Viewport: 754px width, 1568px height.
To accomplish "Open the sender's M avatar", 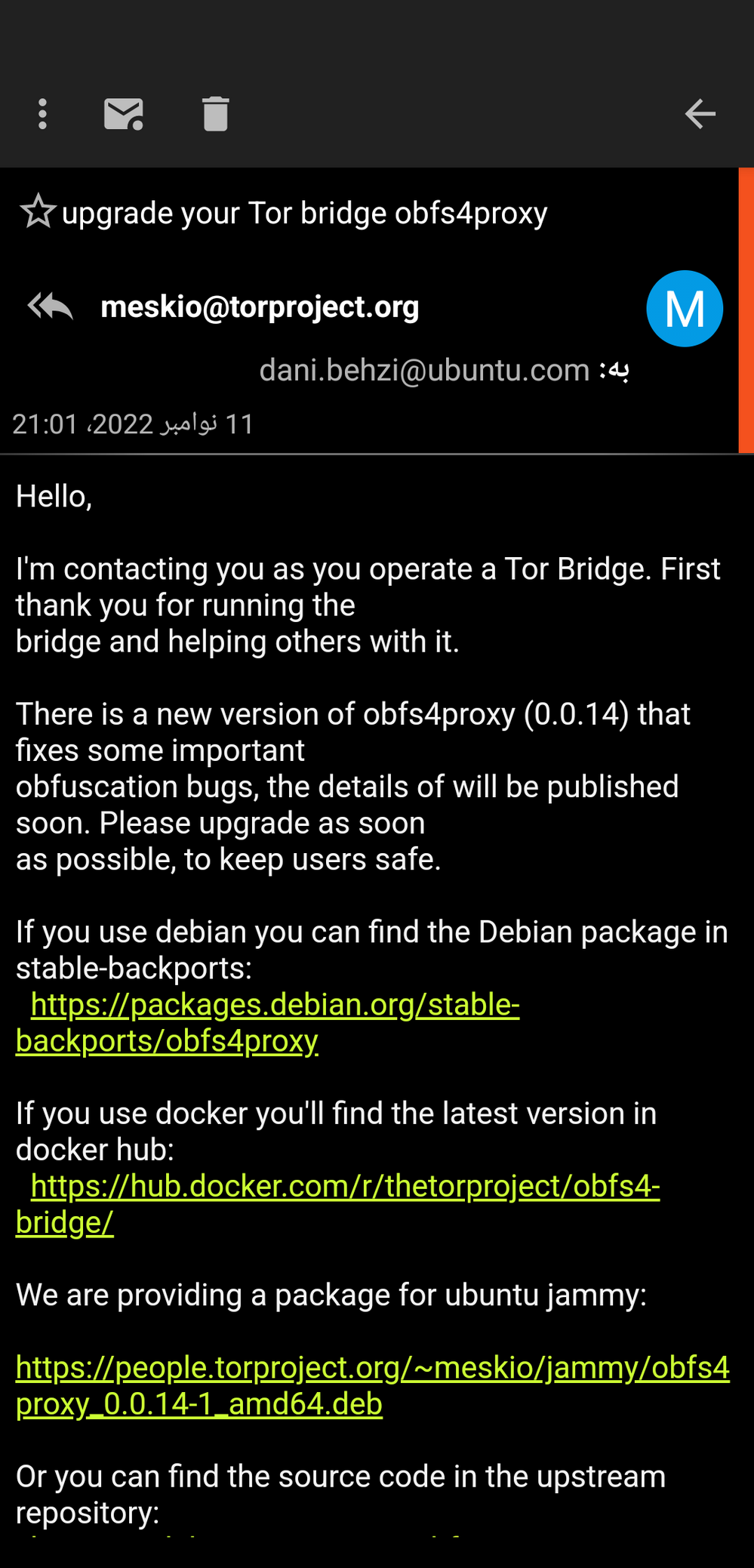I will coord(685,308).
